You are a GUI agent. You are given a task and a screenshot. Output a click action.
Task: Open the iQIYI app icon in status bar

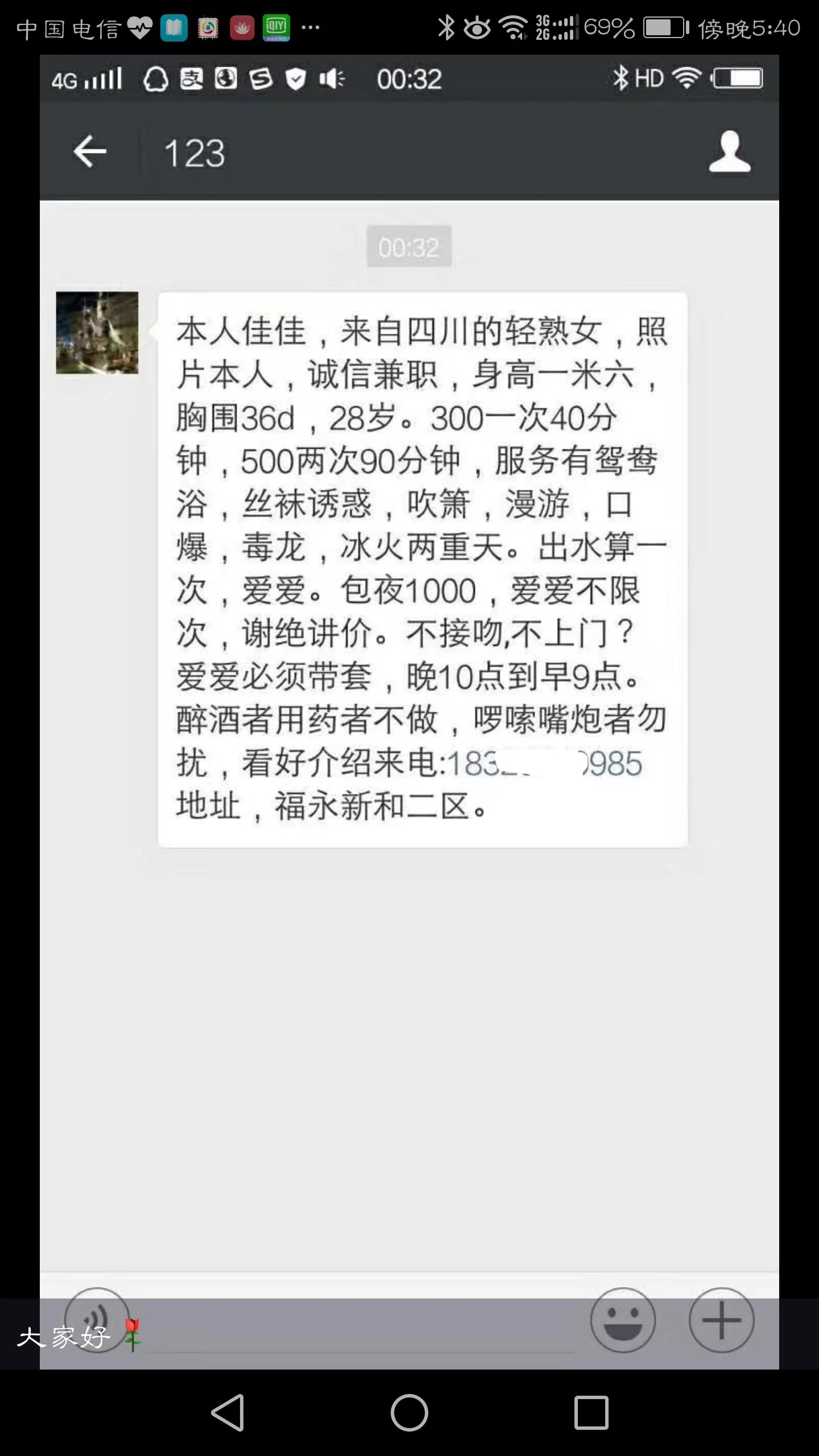[x=276, y=27]
